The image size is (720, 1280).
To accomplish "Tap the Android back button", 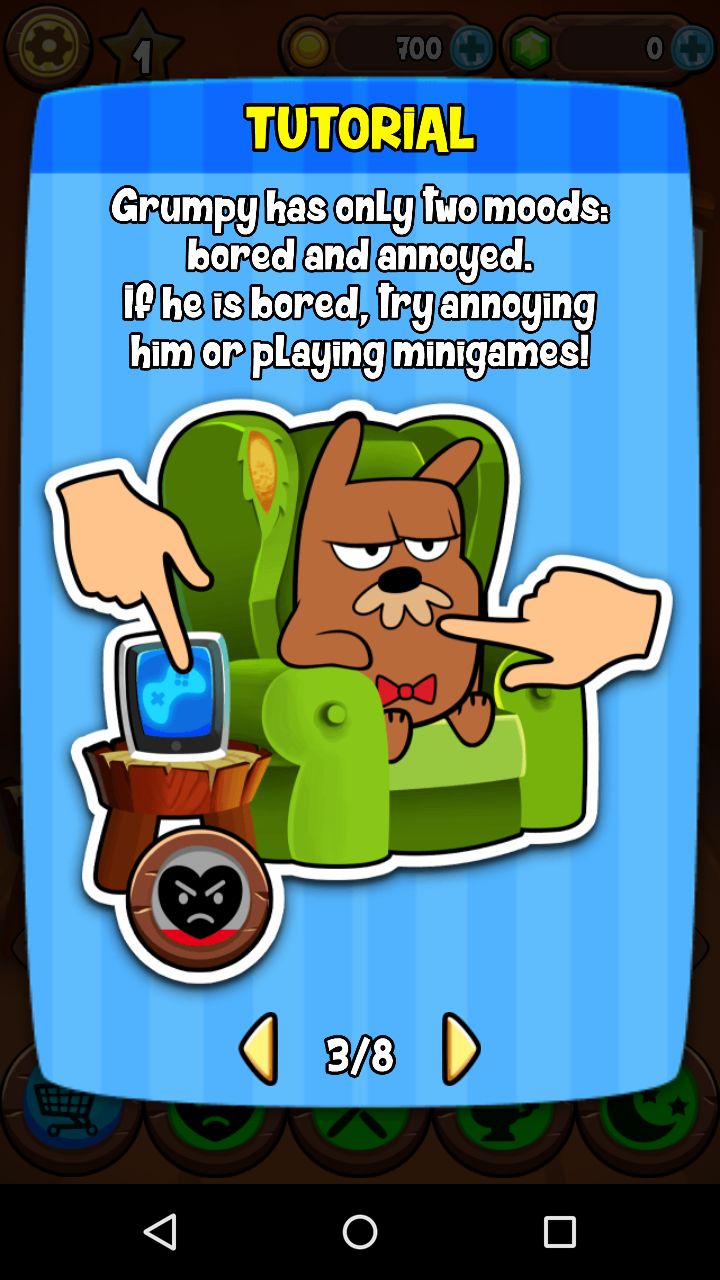I will [x=160, y=1231].
